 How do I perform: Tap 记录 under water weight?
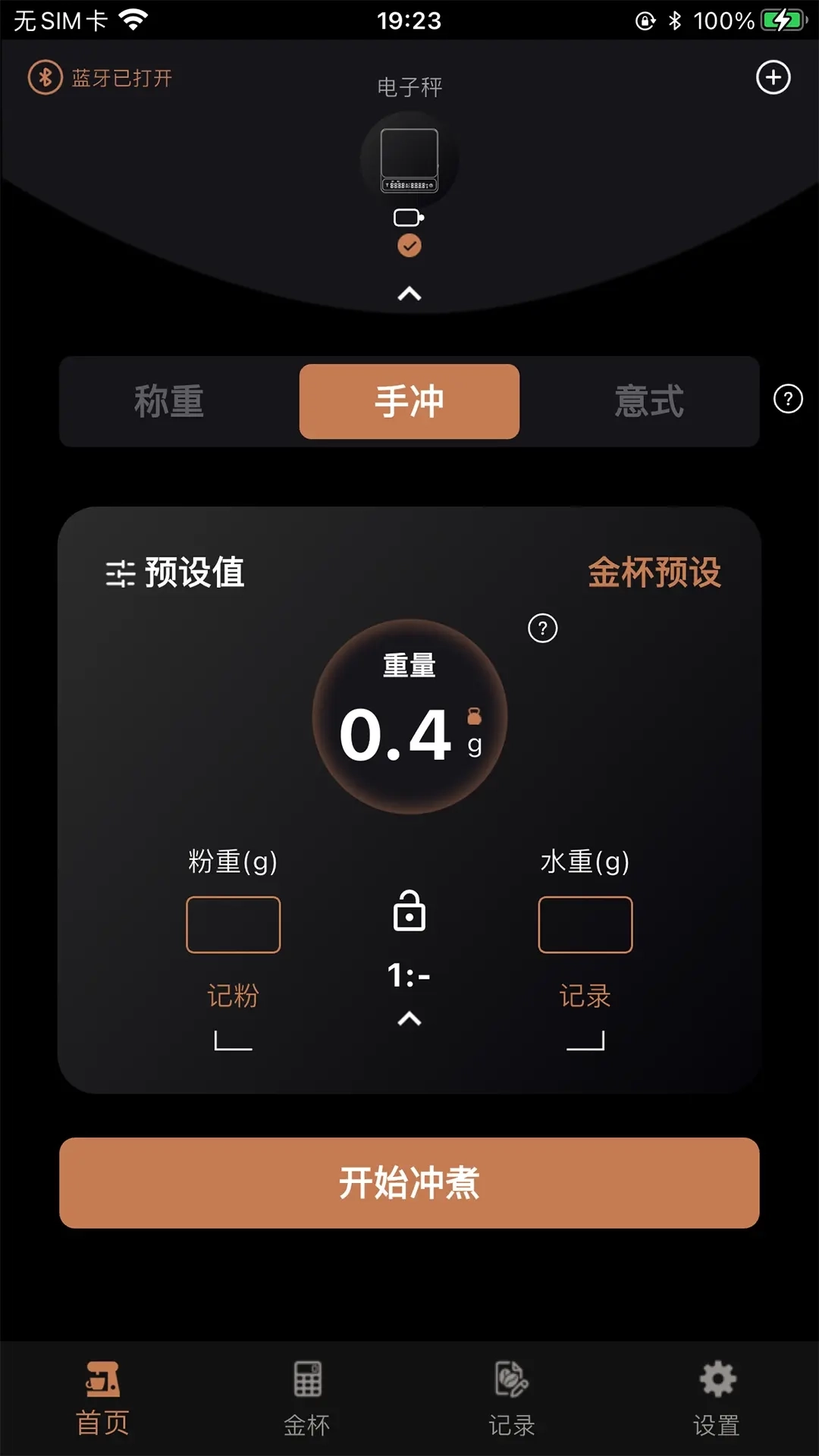pos(585,995)
